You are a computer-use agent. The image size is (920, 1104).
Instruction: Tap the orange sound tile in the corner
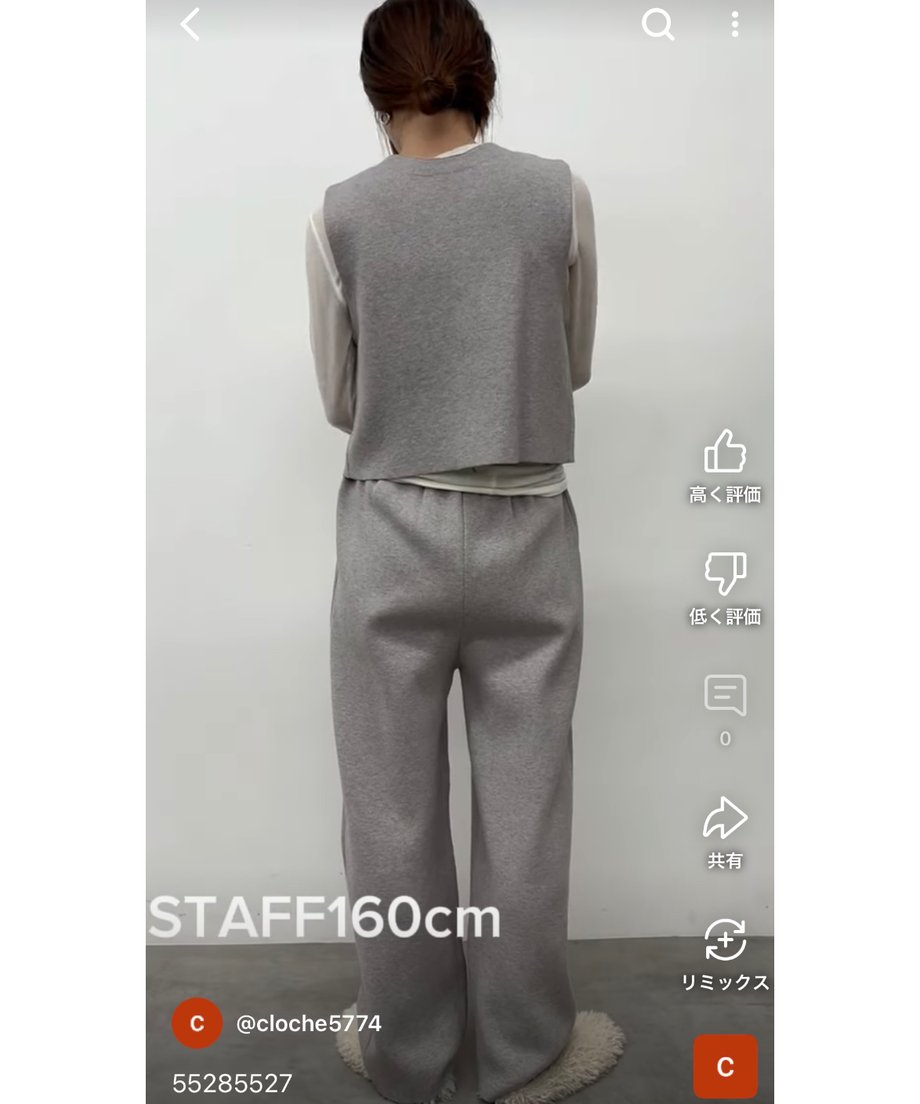(x=725, y=1066)
